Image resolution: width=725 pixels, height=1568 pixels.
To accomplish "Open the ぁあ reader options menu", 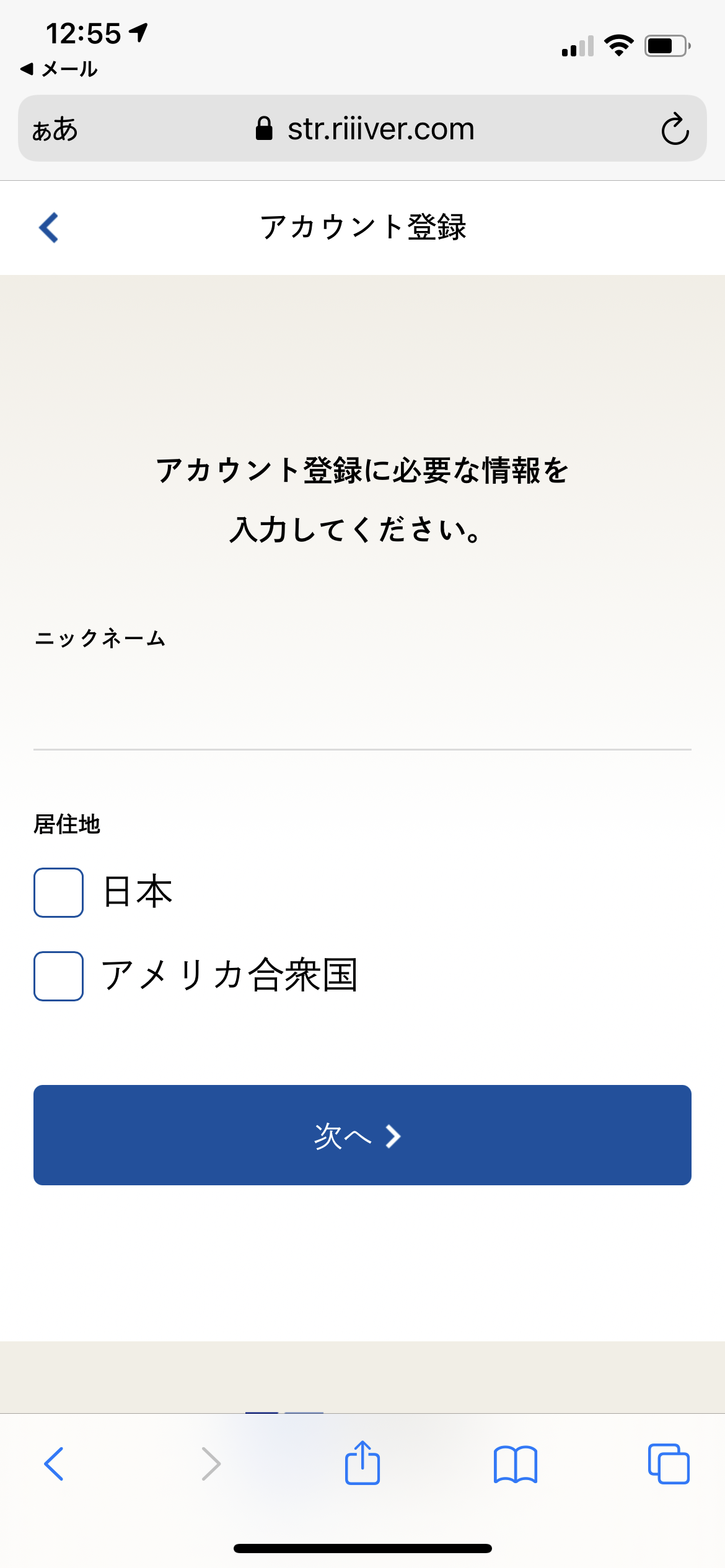I will (x=55, y=129).
